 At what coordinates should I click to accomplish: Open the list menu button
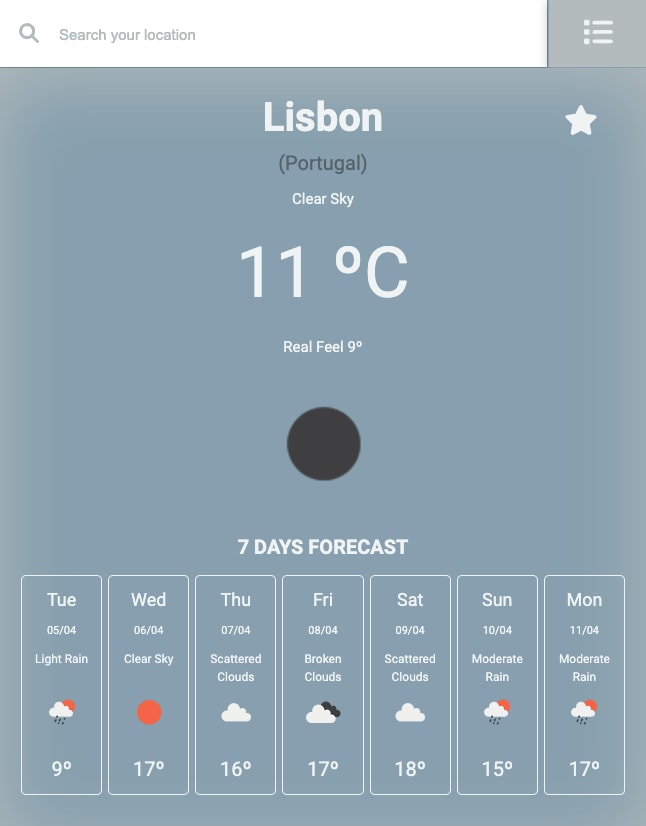point(597,33)
